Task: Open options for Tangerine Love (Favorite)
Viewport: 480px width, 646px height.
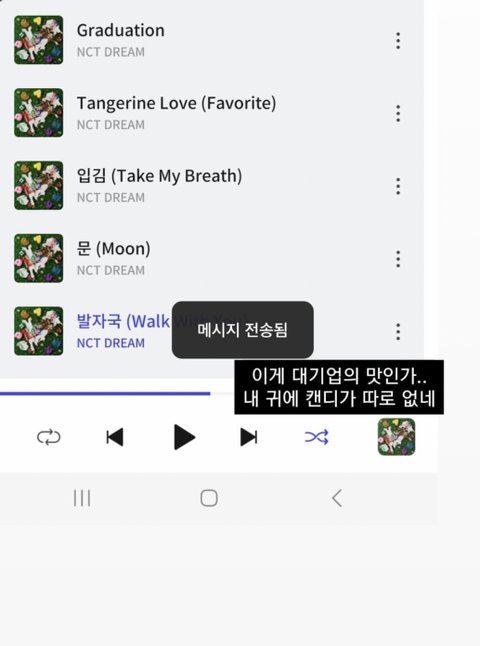Action: click(398, 113)
